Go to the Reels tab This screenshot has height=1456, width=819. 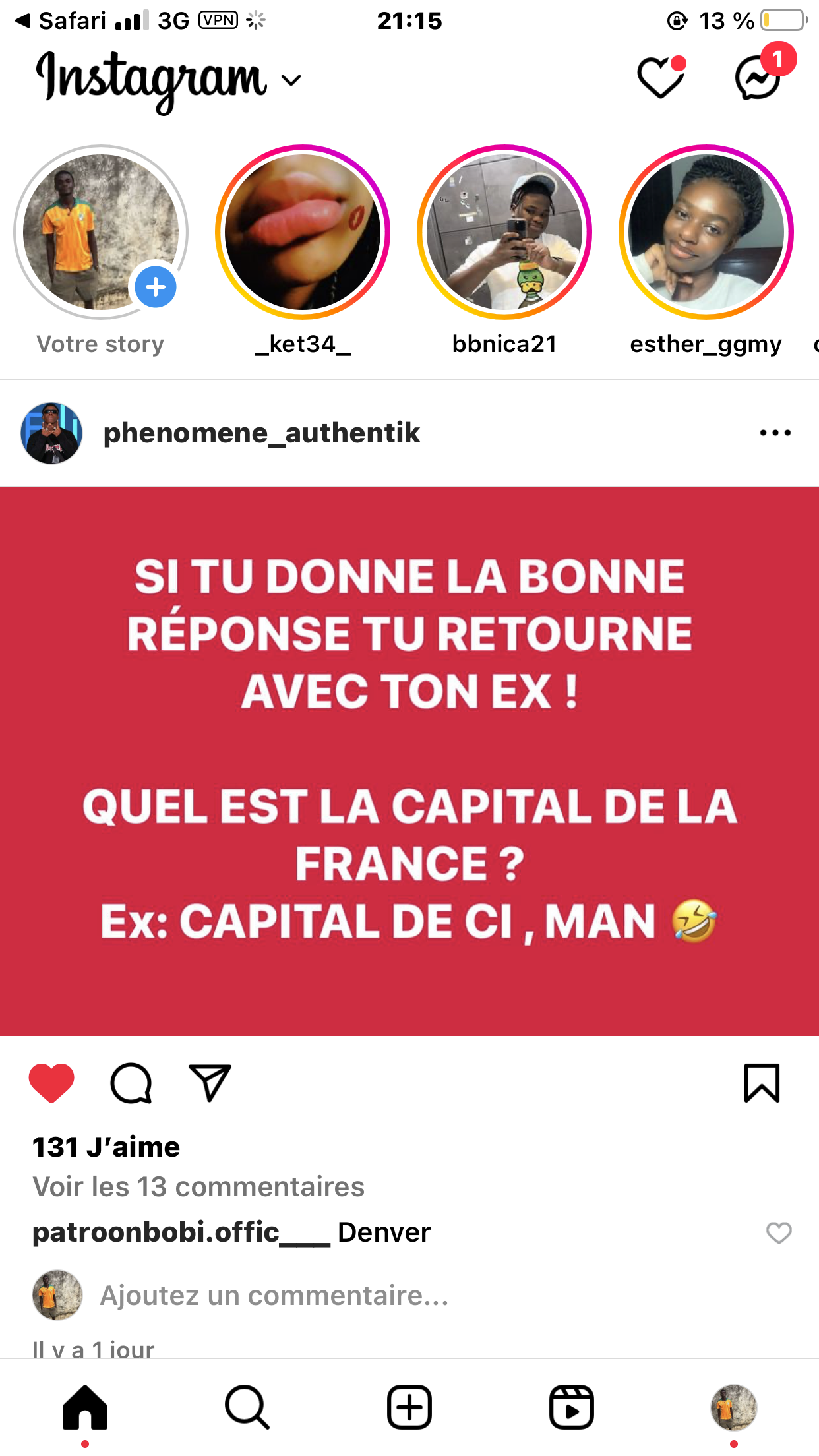[x=572, y=1407]
